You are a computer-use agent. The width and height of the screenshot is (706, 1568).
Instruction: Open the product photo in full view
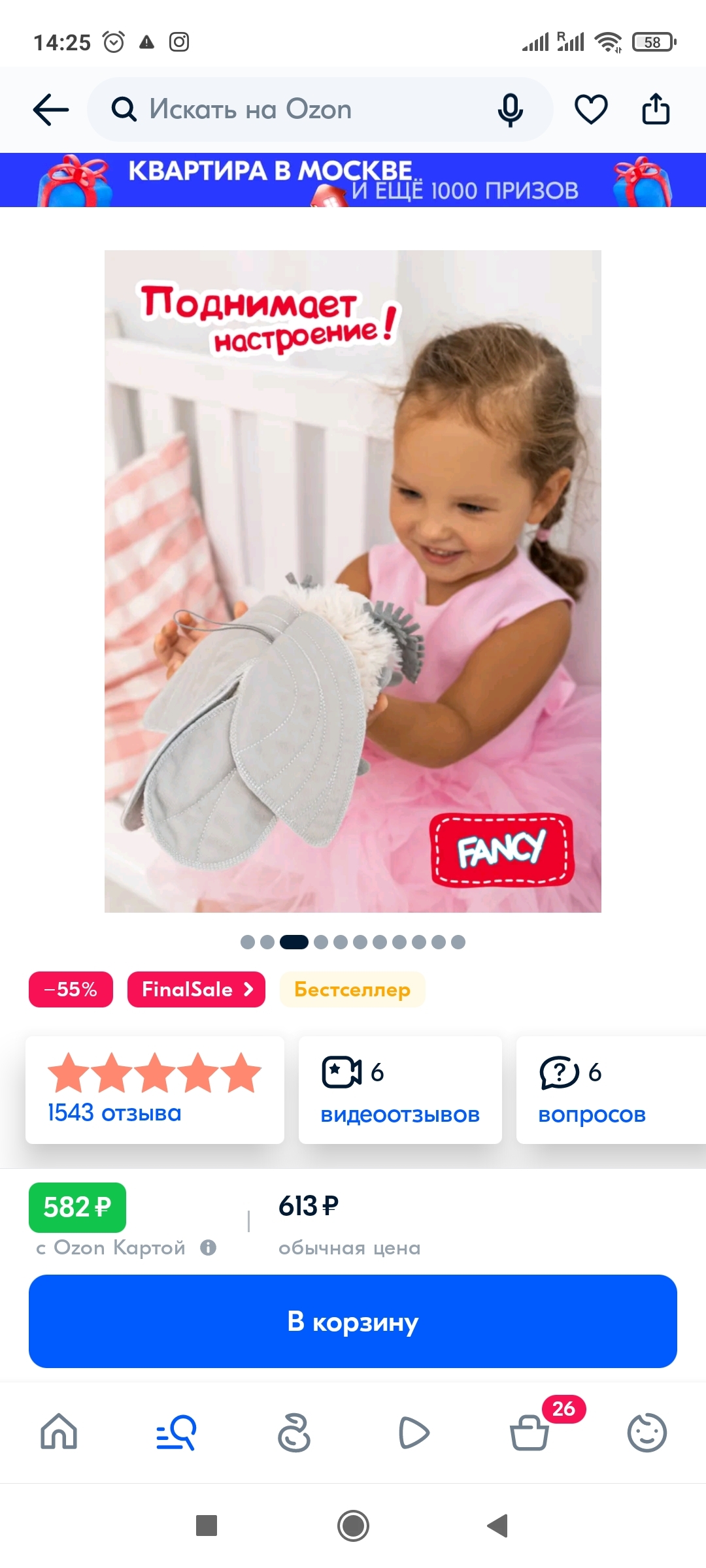coord(353,581)
